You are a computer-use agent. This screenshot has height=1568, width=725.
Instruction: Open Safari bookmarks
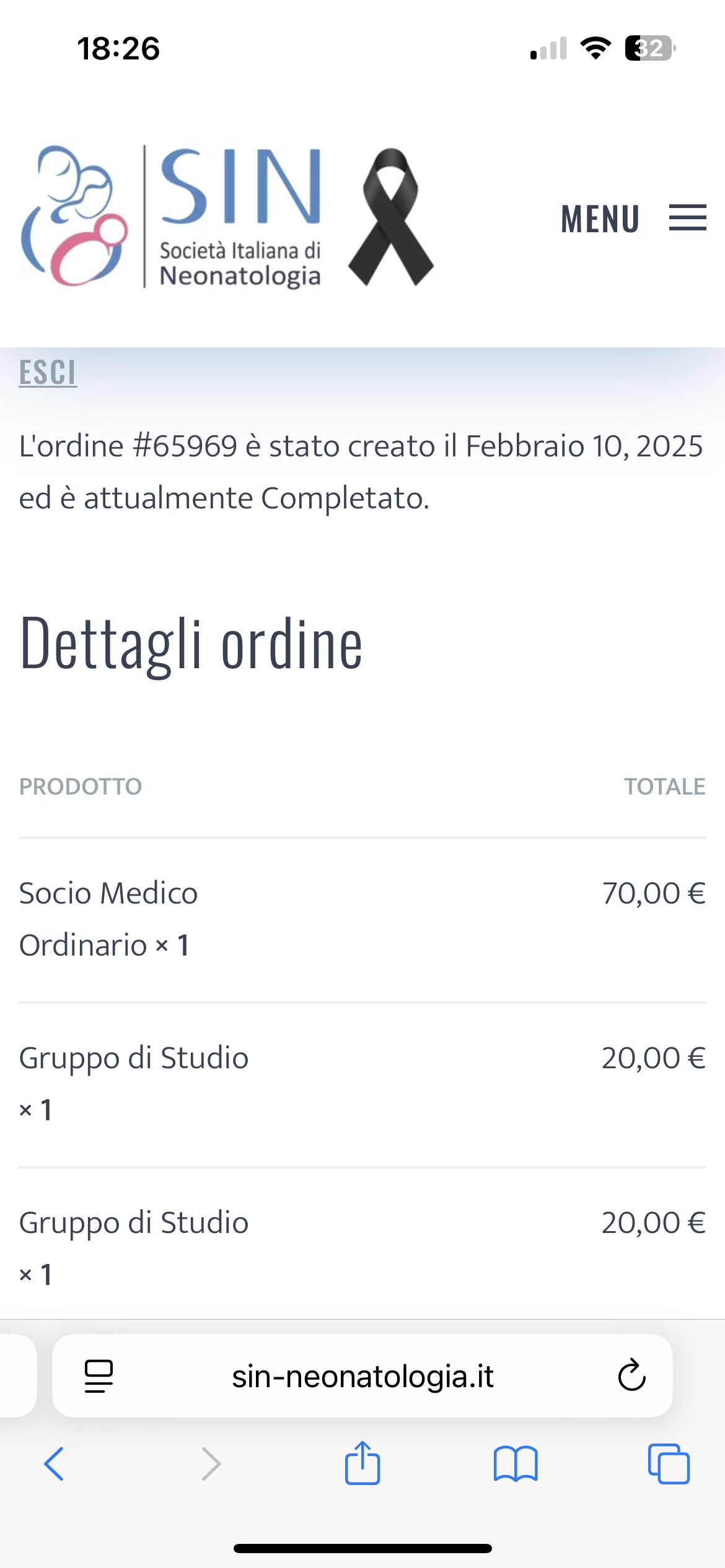pos(516,1464)
